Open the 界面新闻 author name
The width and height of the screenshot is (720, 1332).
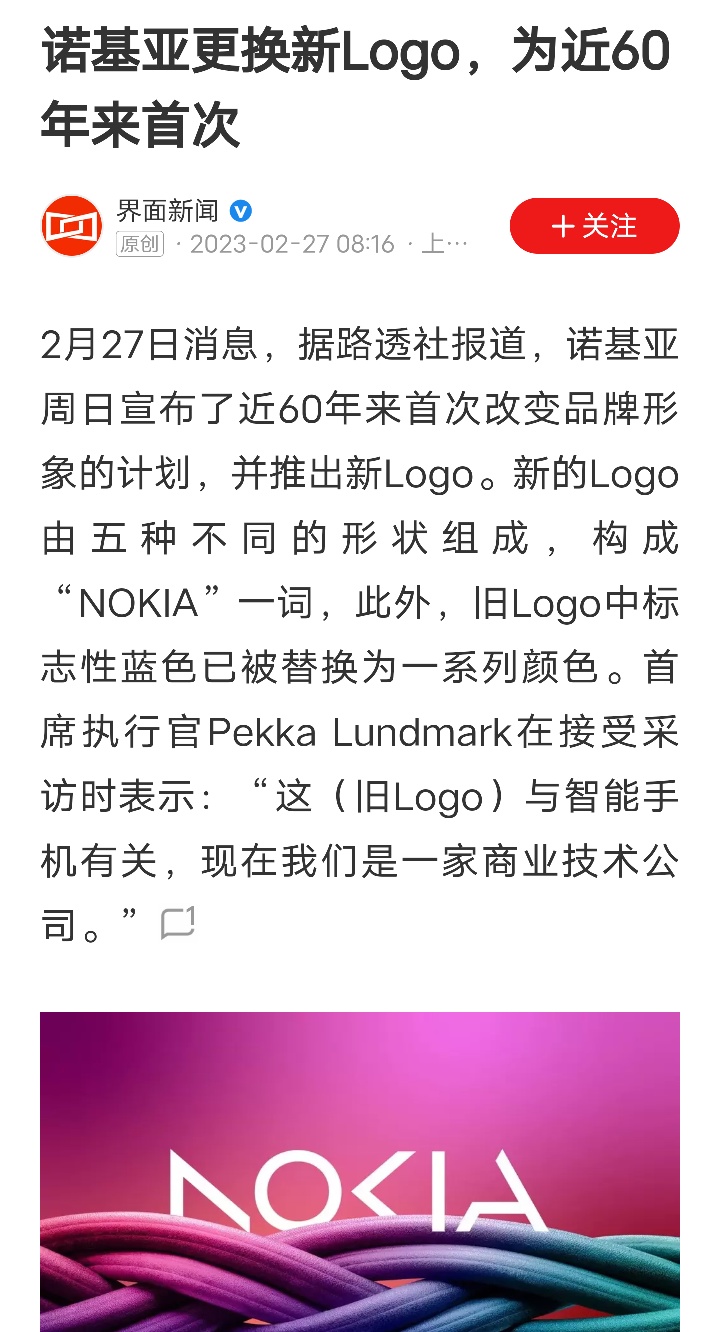(167, 211)
